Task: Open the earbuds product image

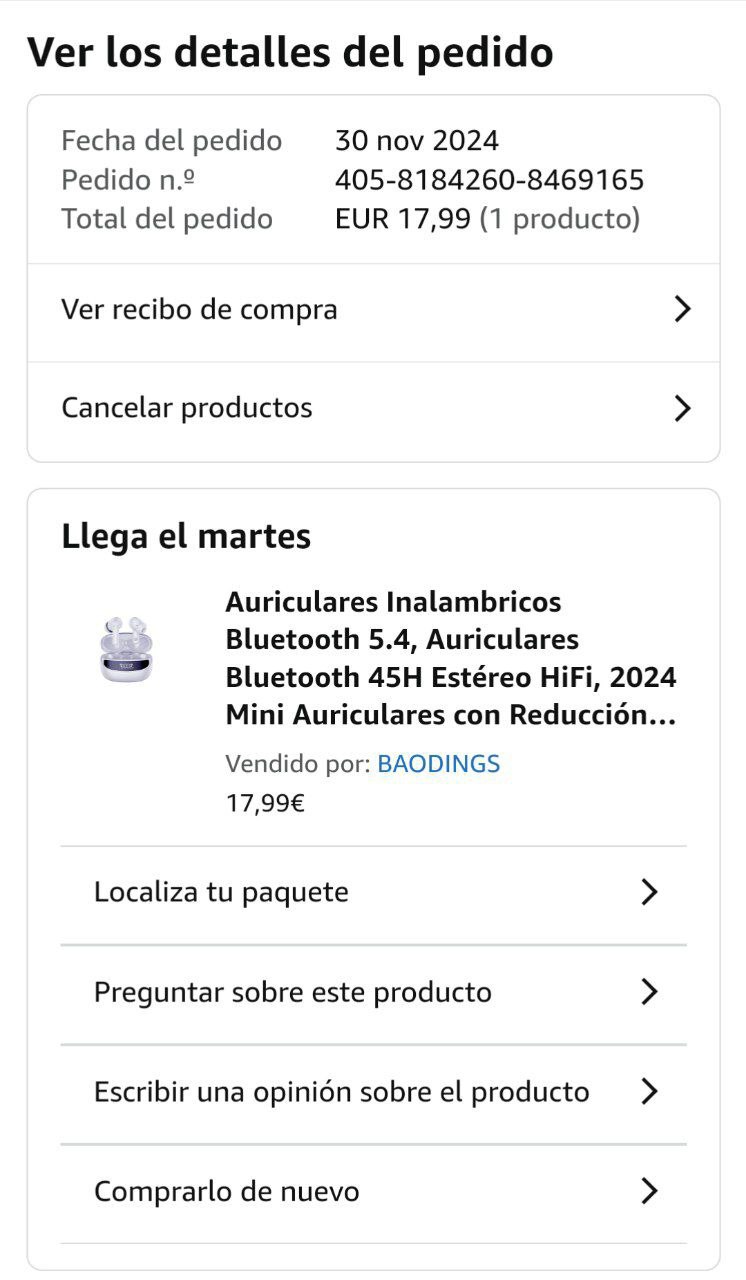Action: [131, 650]
